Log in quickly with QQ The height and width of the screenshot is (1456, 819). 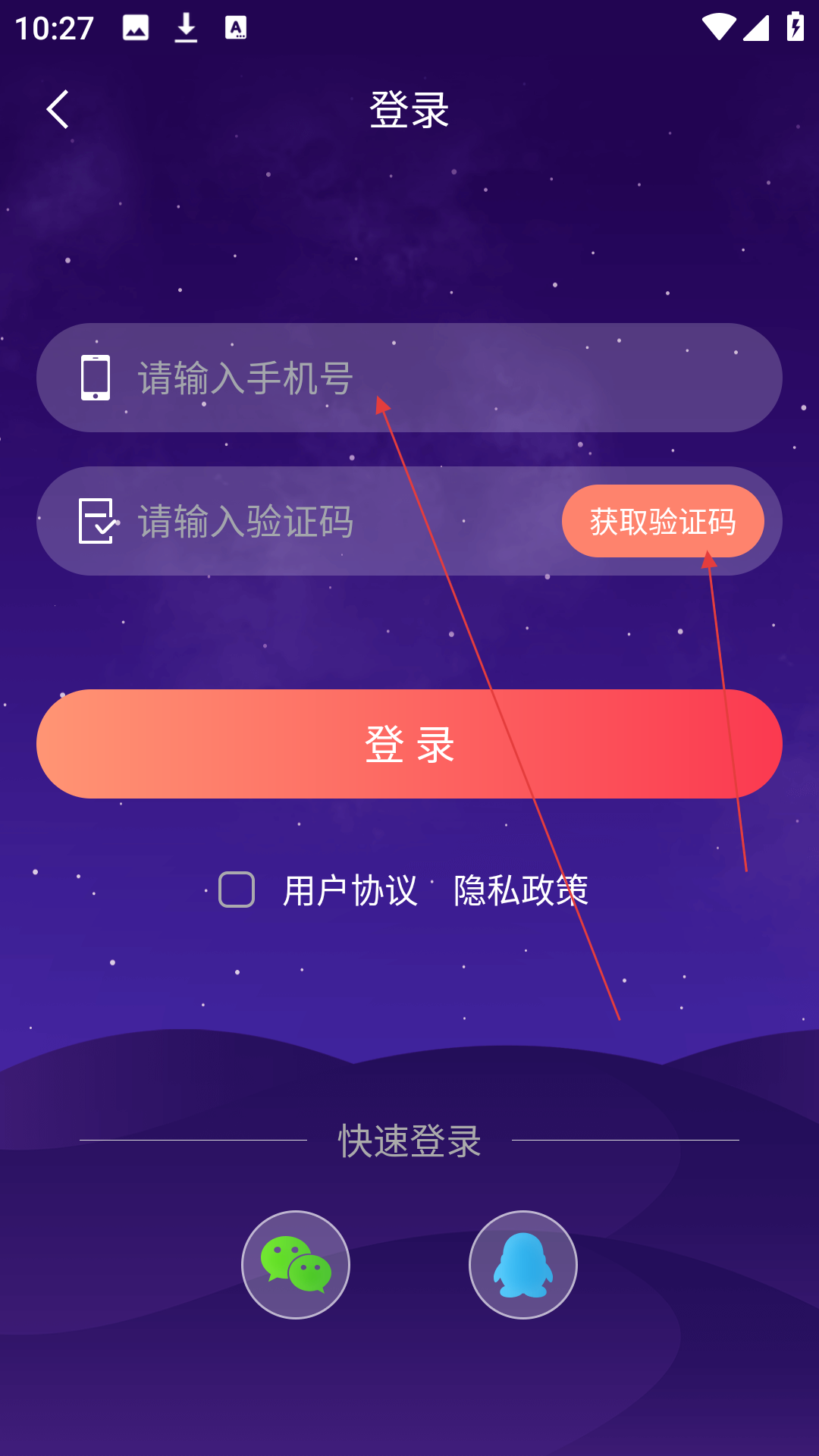click(523, 1264)
